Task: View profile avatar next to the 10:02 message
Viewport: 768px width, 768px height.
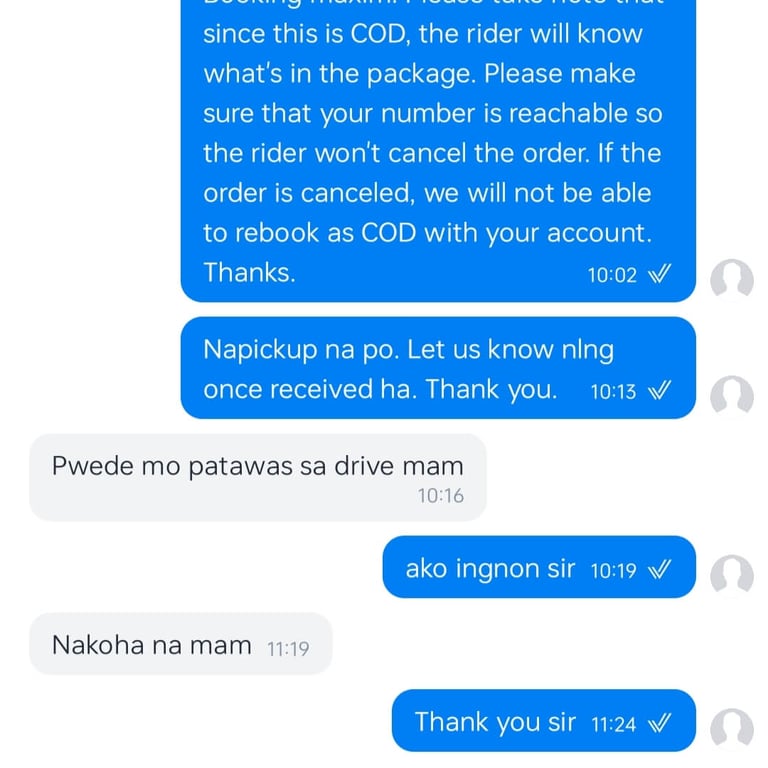Action: coord(732,280)
